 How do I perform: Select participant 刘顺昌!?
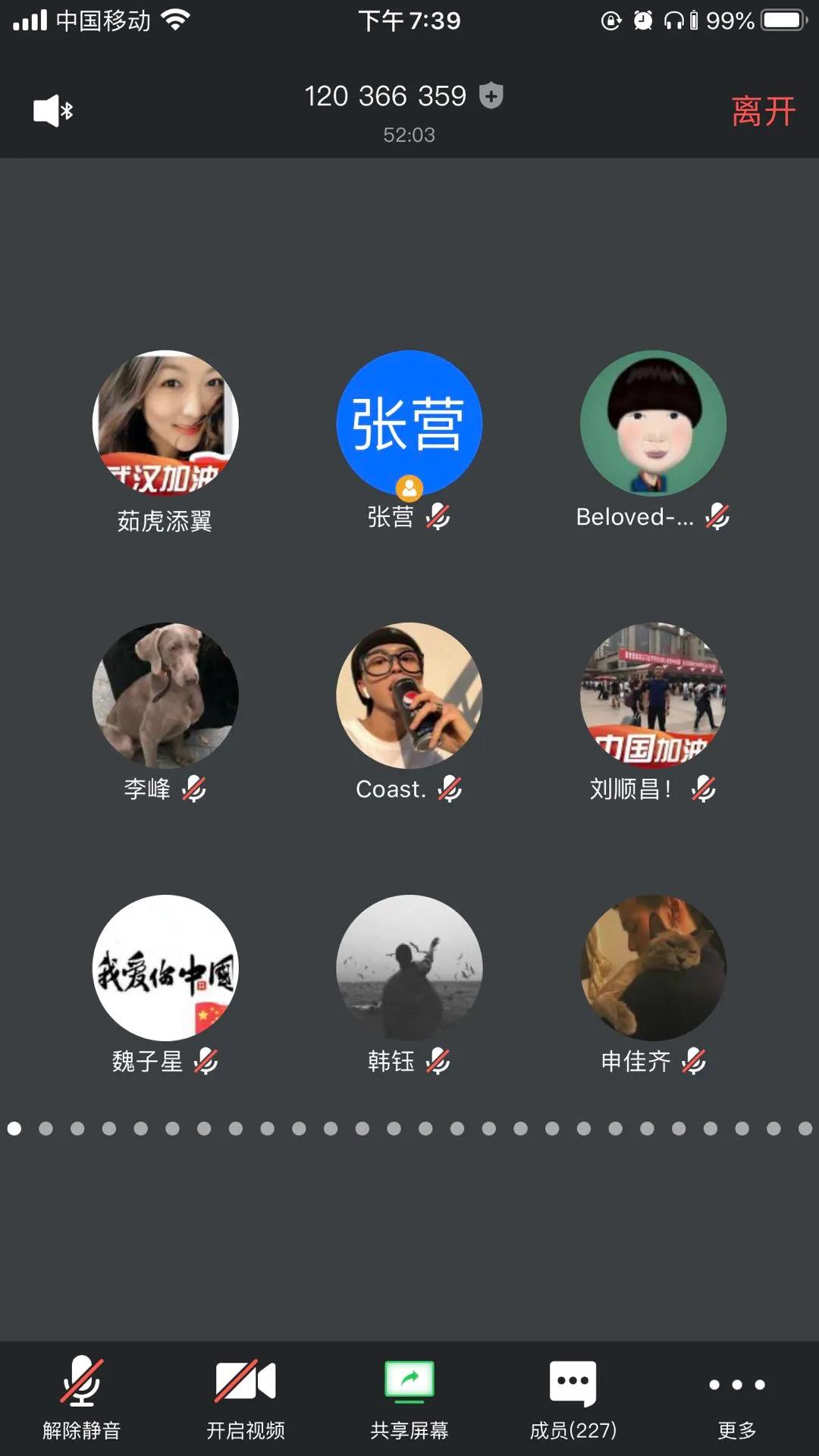(653, 695)
